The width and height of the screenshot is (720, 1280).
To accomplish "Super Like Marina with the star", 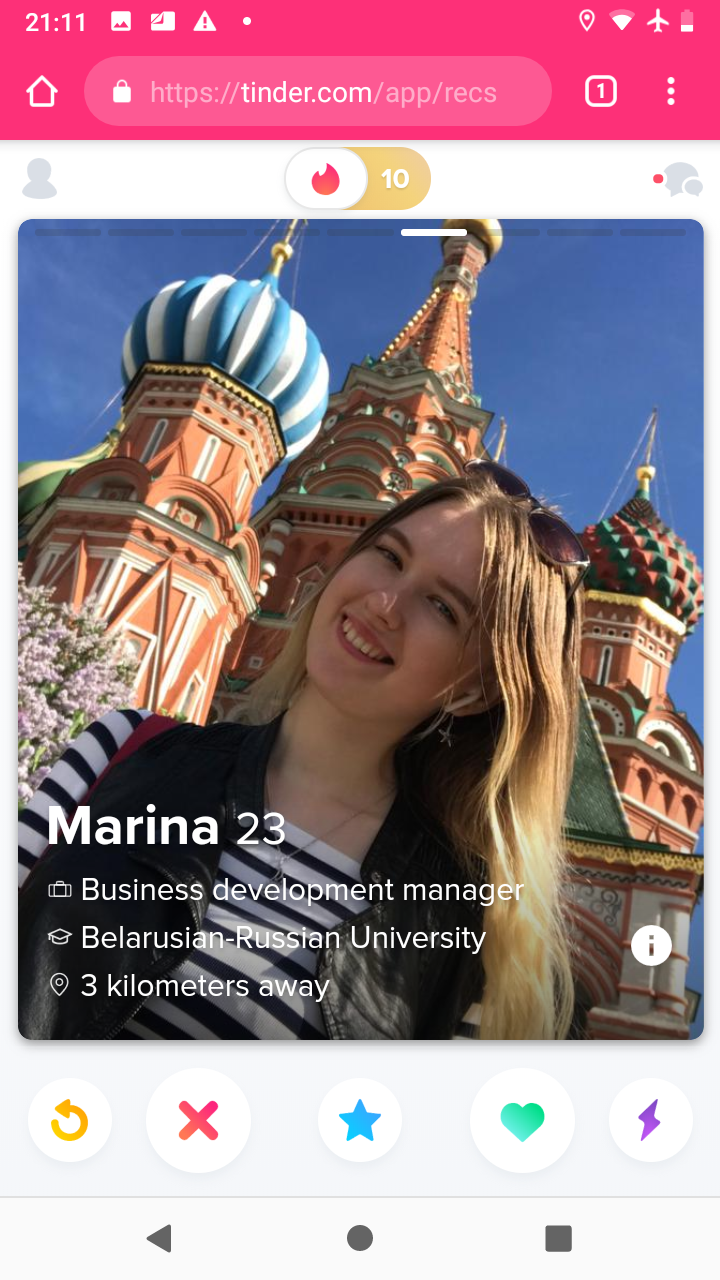I will pyautogui.click(x=360, y=1121).
